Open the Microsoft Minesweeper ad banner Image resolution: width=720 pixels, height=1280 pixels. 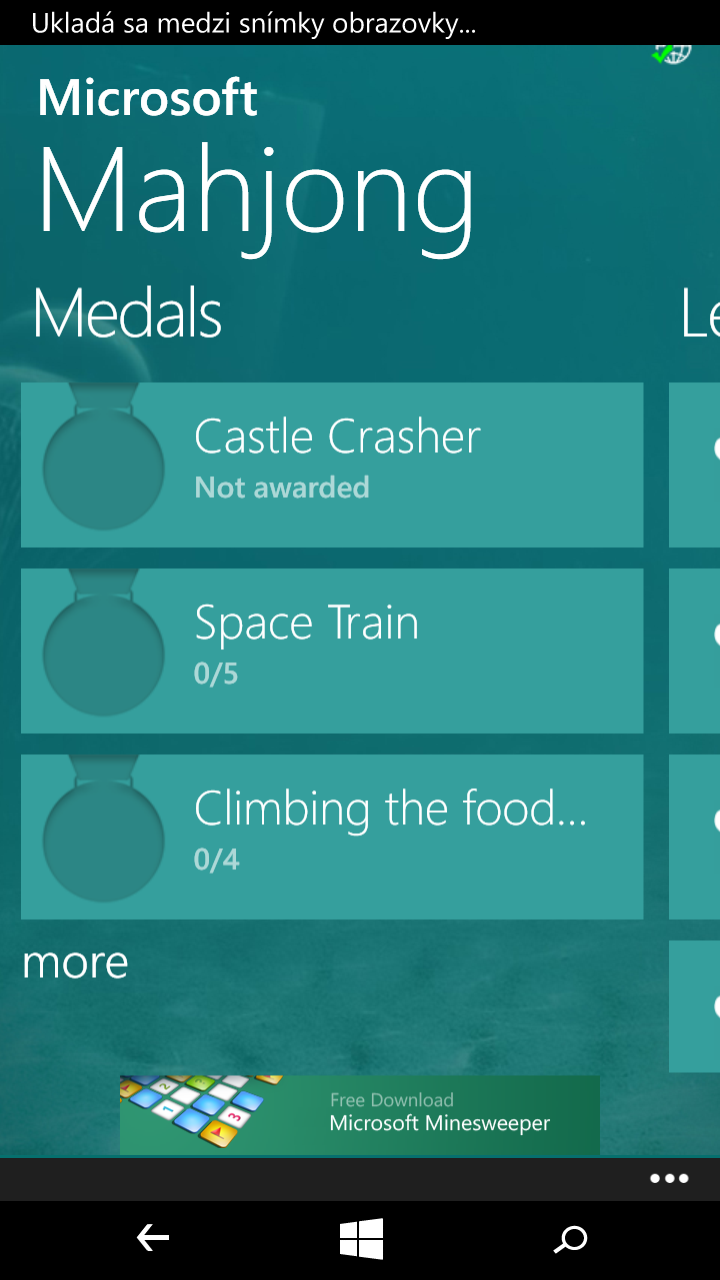(360, 1115)
